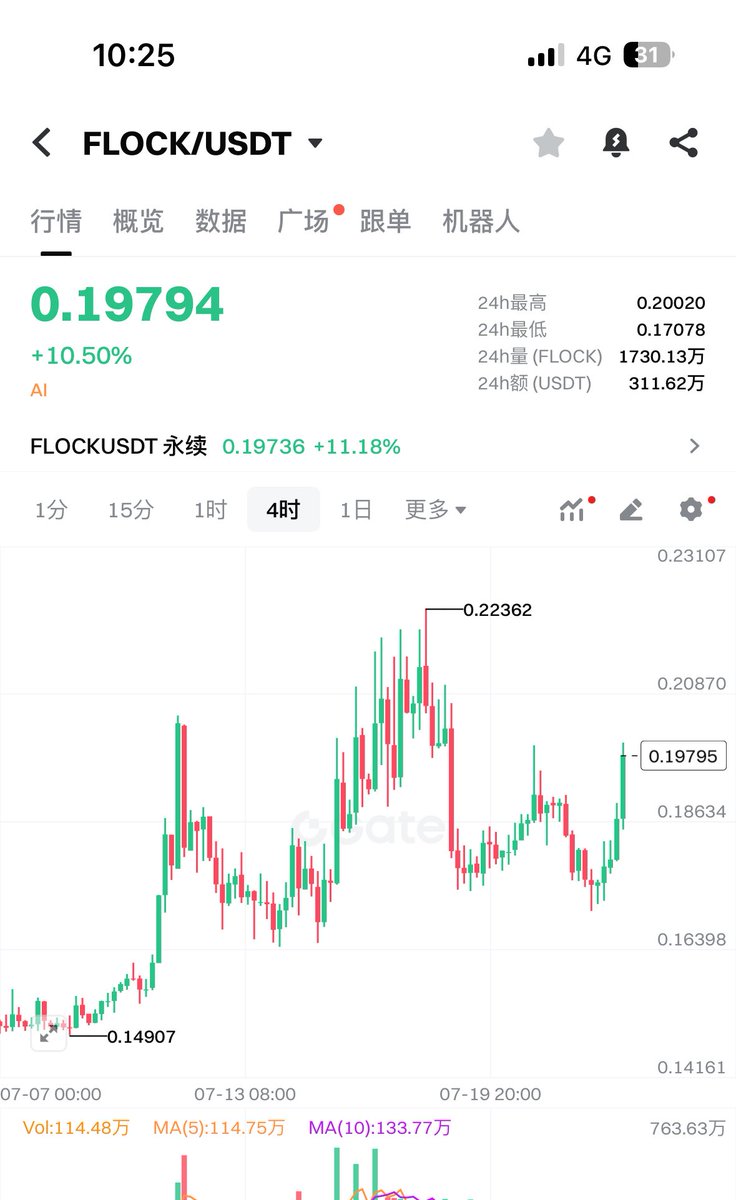Select the 1日 chart interval
The height and width of the screenshot is (1200, 736).
(355, 510)
